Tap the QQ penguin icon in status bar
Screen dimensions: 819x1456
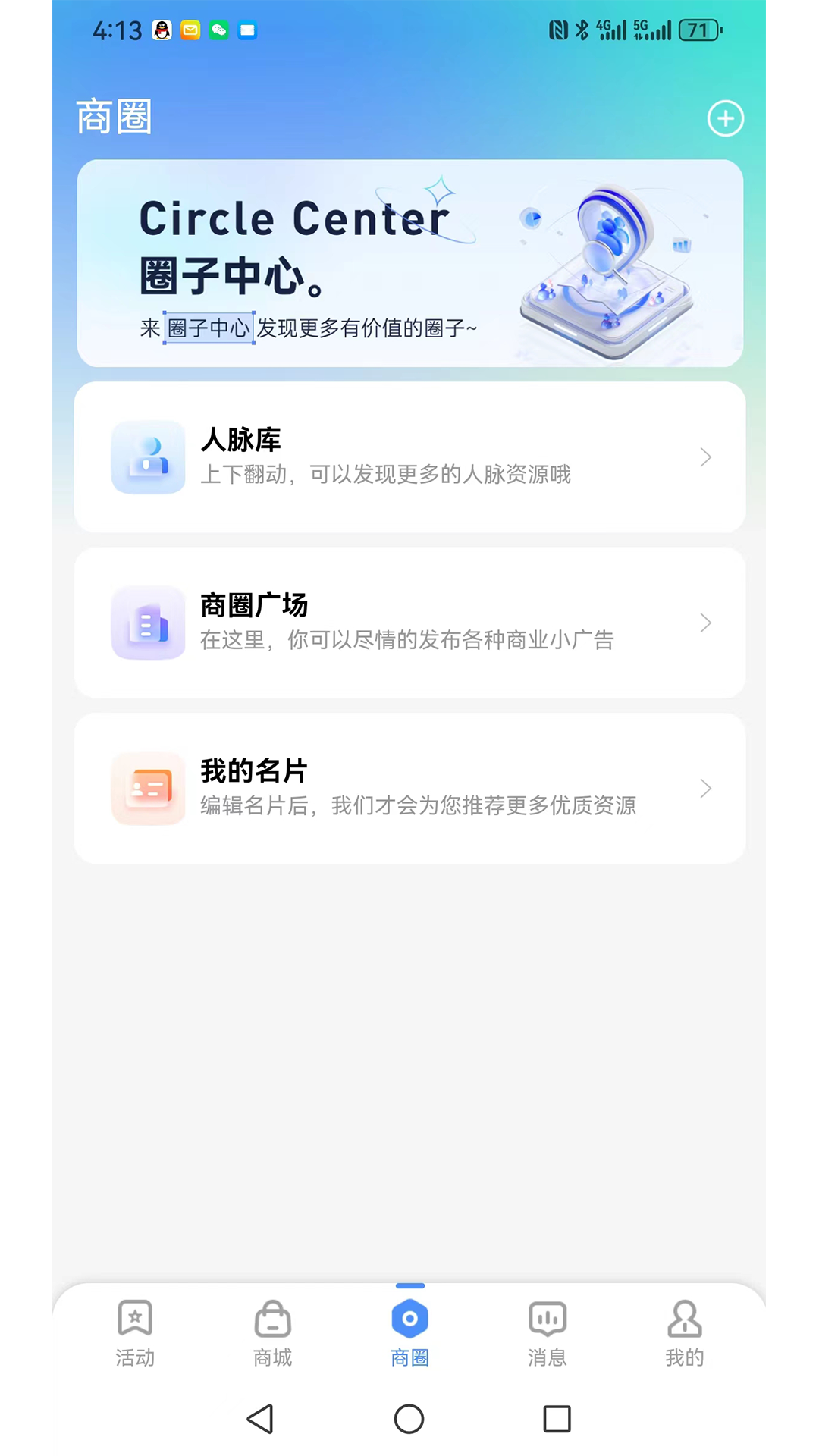point(162,31)
